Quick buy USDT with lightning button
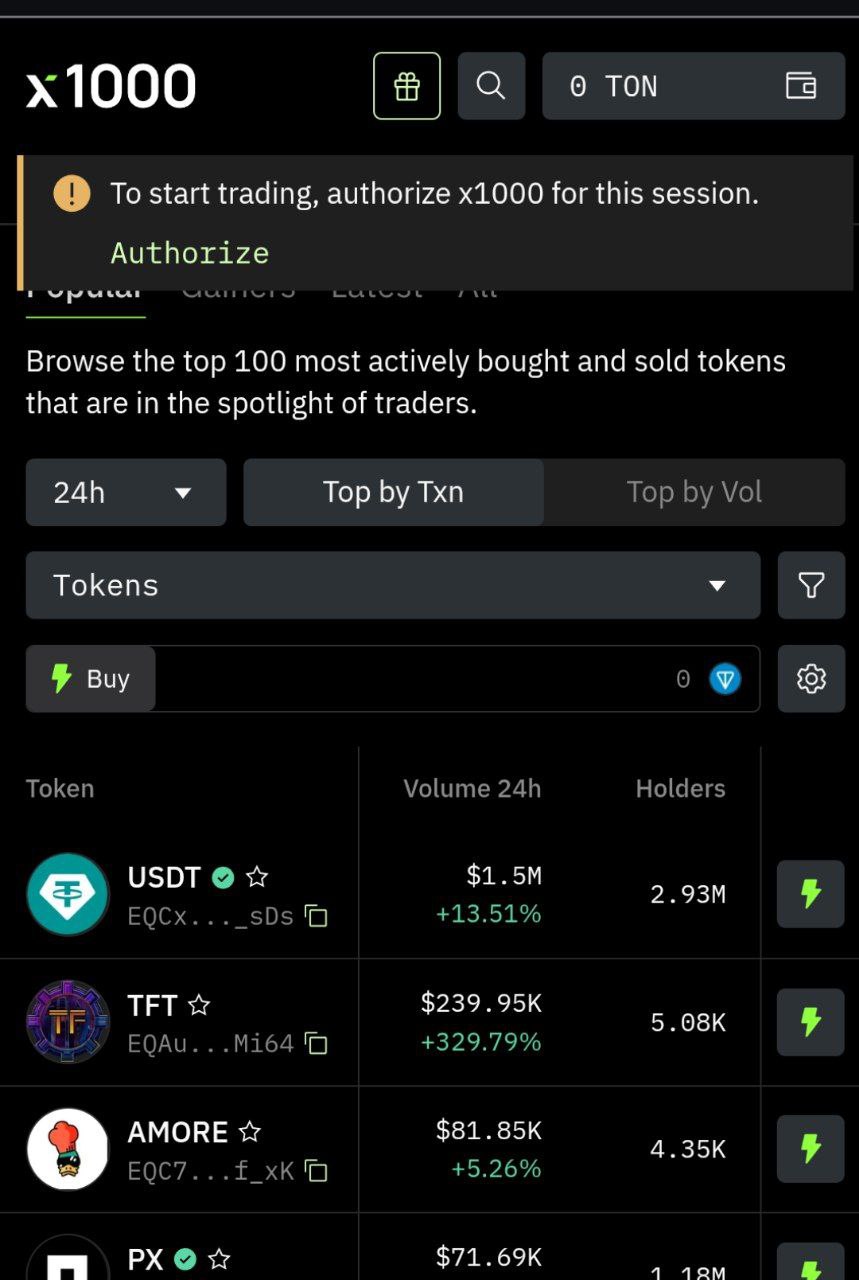This screenshot has height=1280, width=859. coord(811,894)
